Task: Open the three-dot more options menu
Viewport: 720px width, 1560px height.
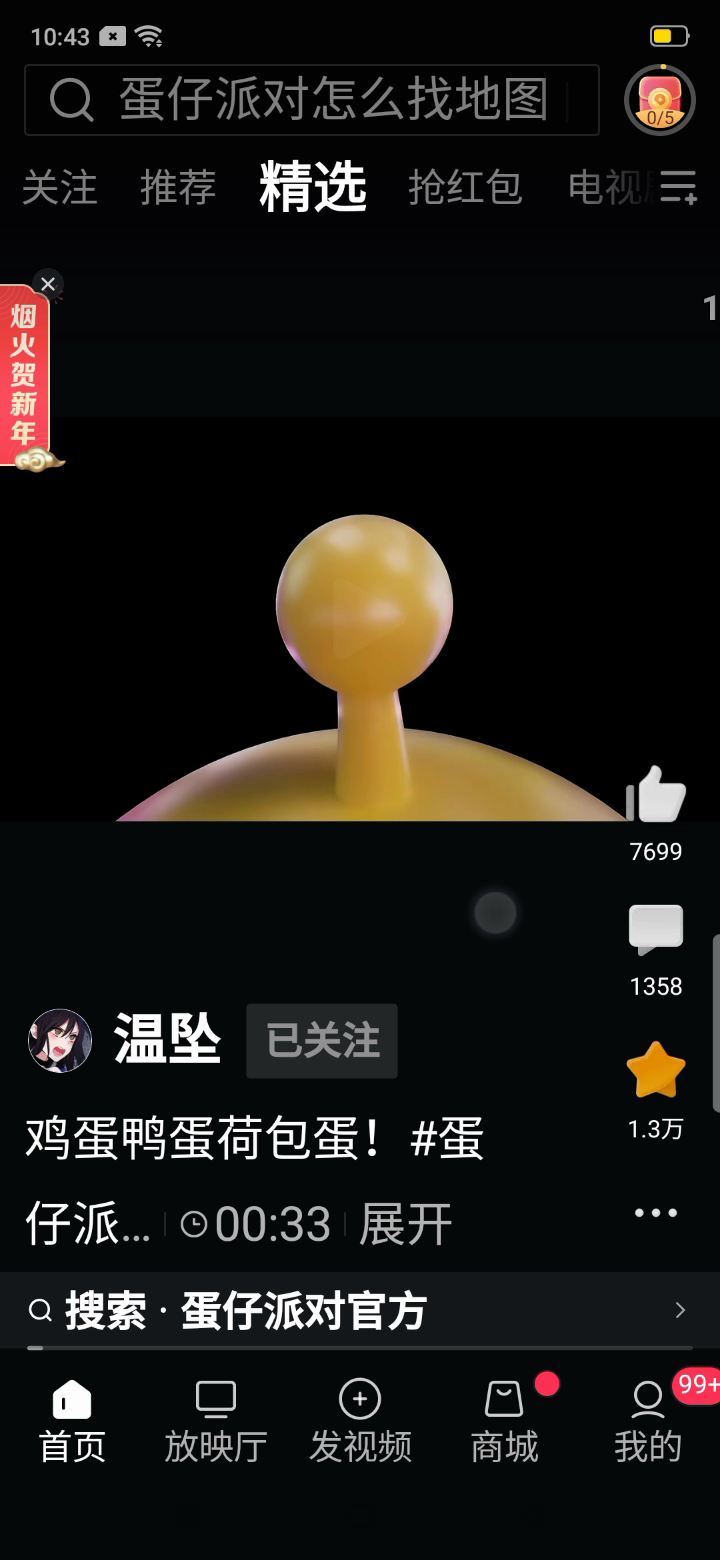Action: coord(656,1213)
